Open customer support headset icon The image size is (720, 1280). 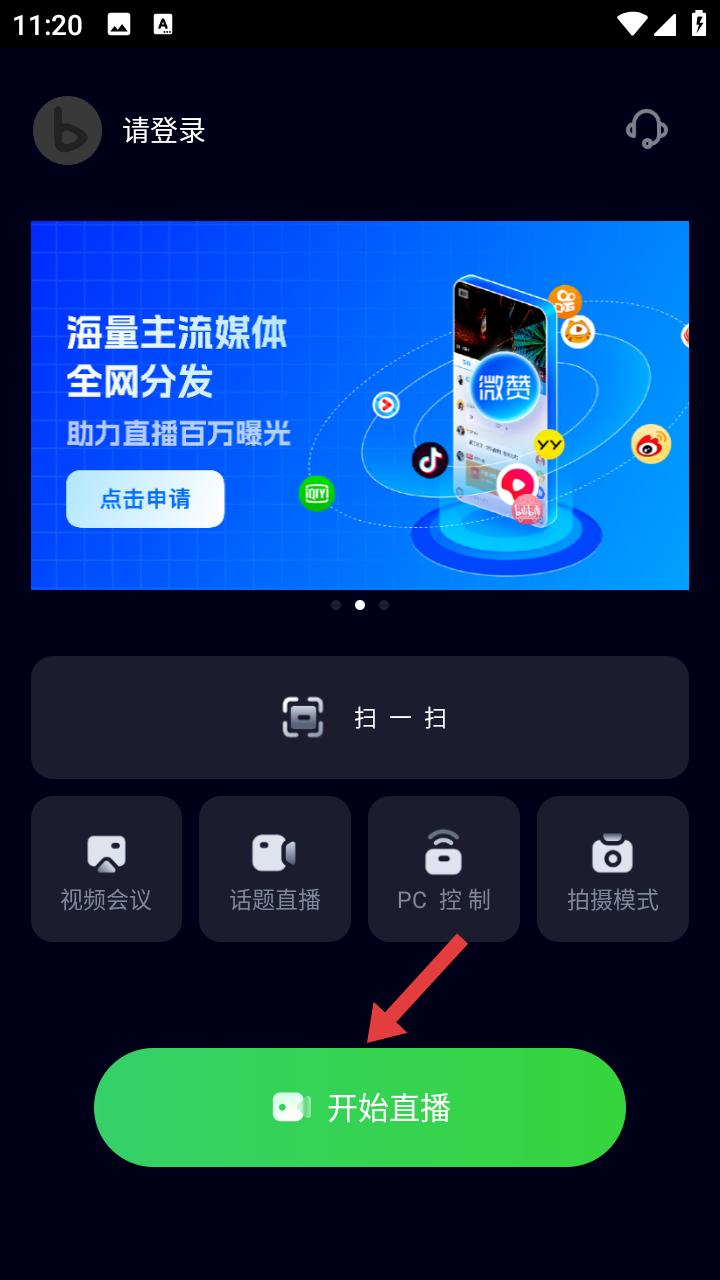tap(647, 129)
